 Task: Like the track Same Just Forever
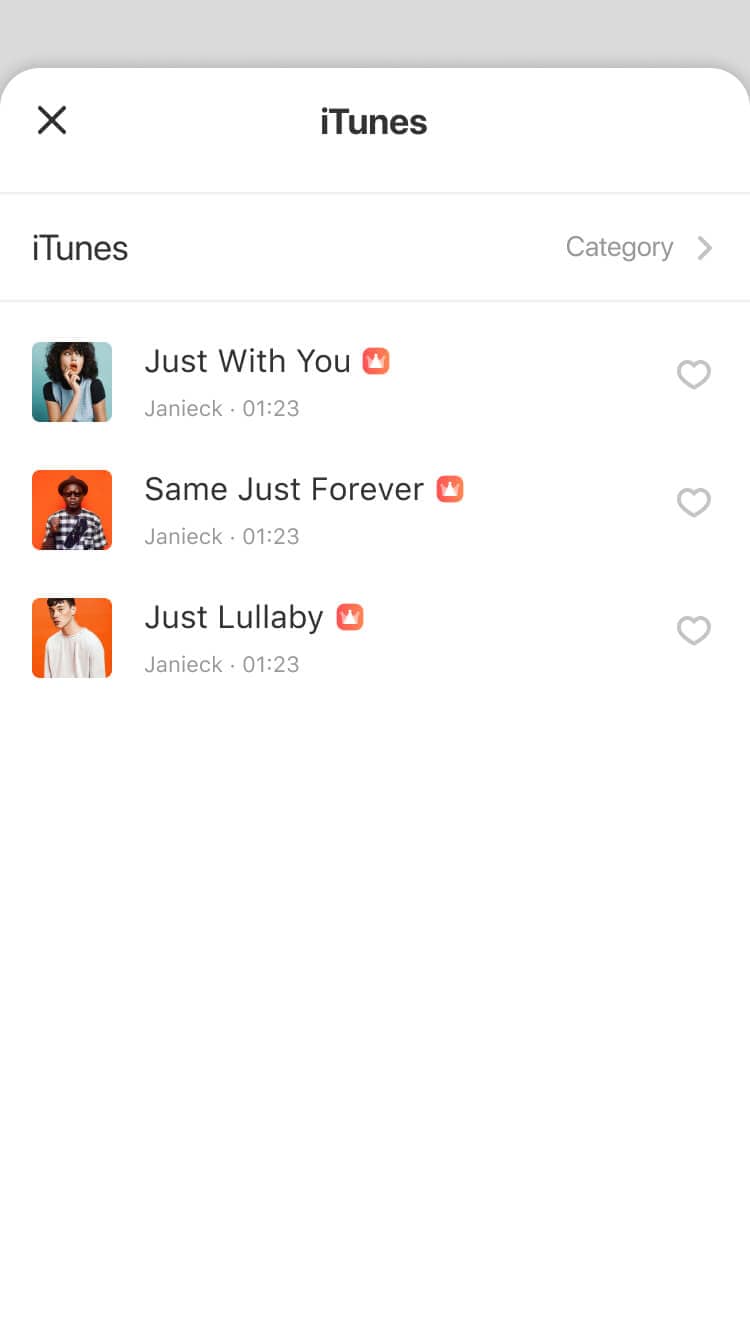693,502
